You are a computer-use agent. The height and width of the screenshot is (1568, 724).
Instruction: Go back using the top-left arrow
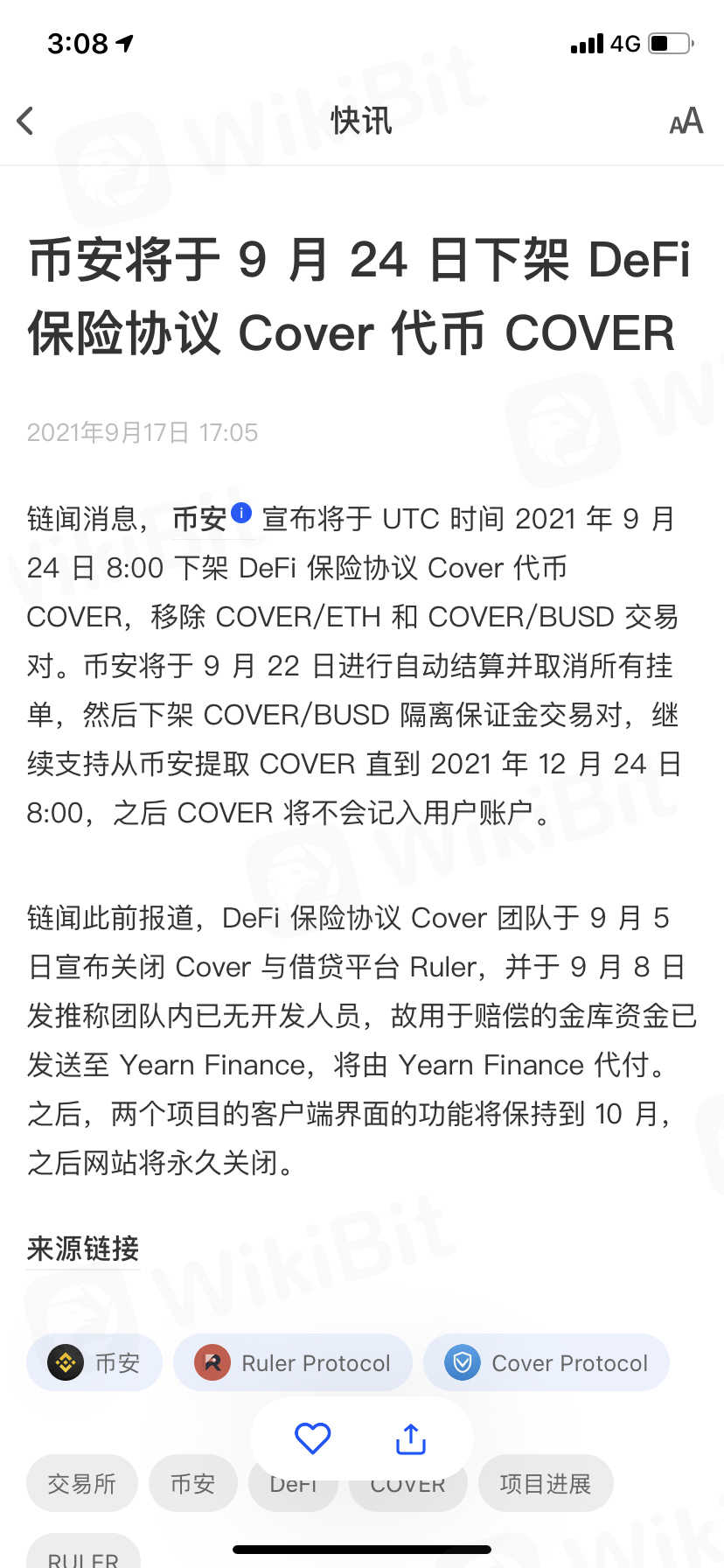tap(25, 121)
